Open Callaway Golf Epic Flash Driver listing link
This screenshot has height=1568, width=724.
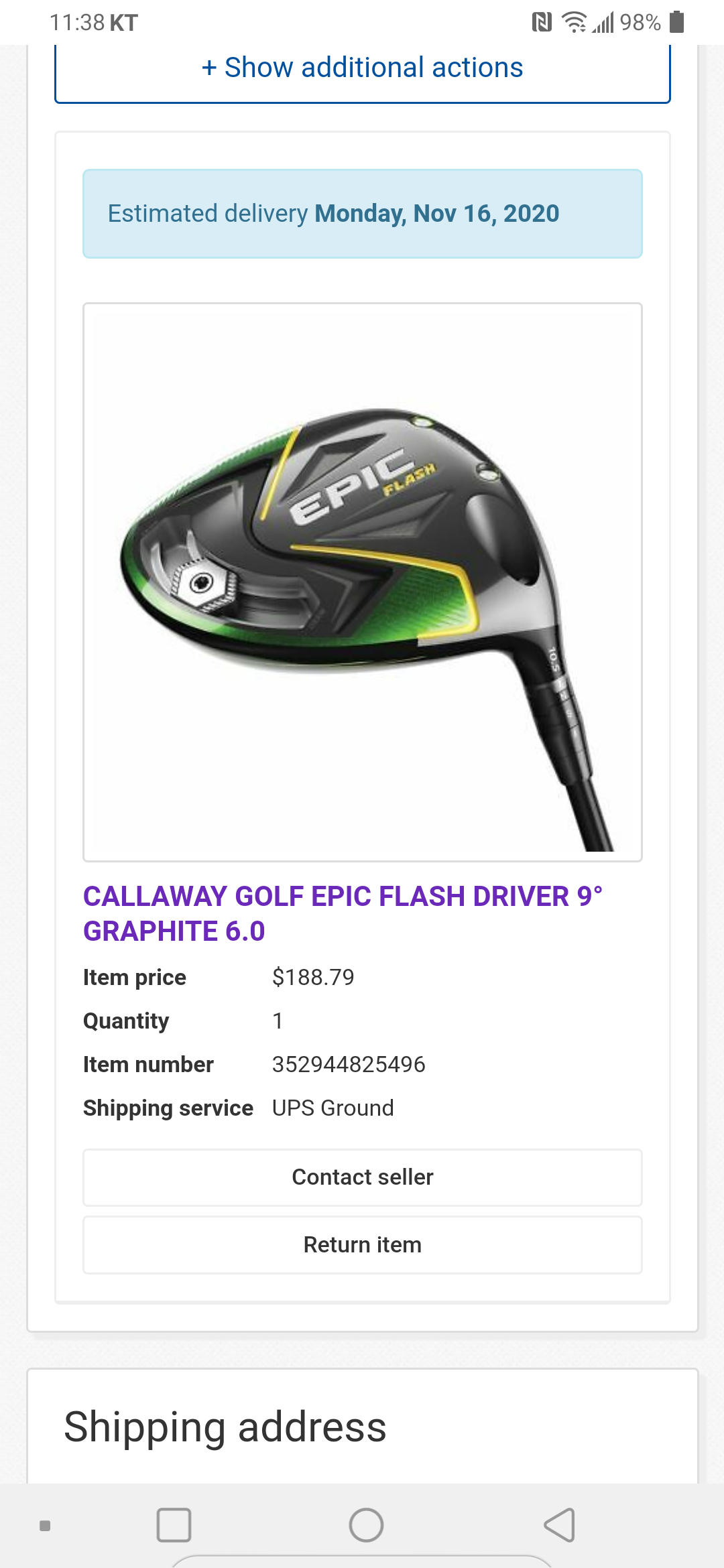click(342, 913)
